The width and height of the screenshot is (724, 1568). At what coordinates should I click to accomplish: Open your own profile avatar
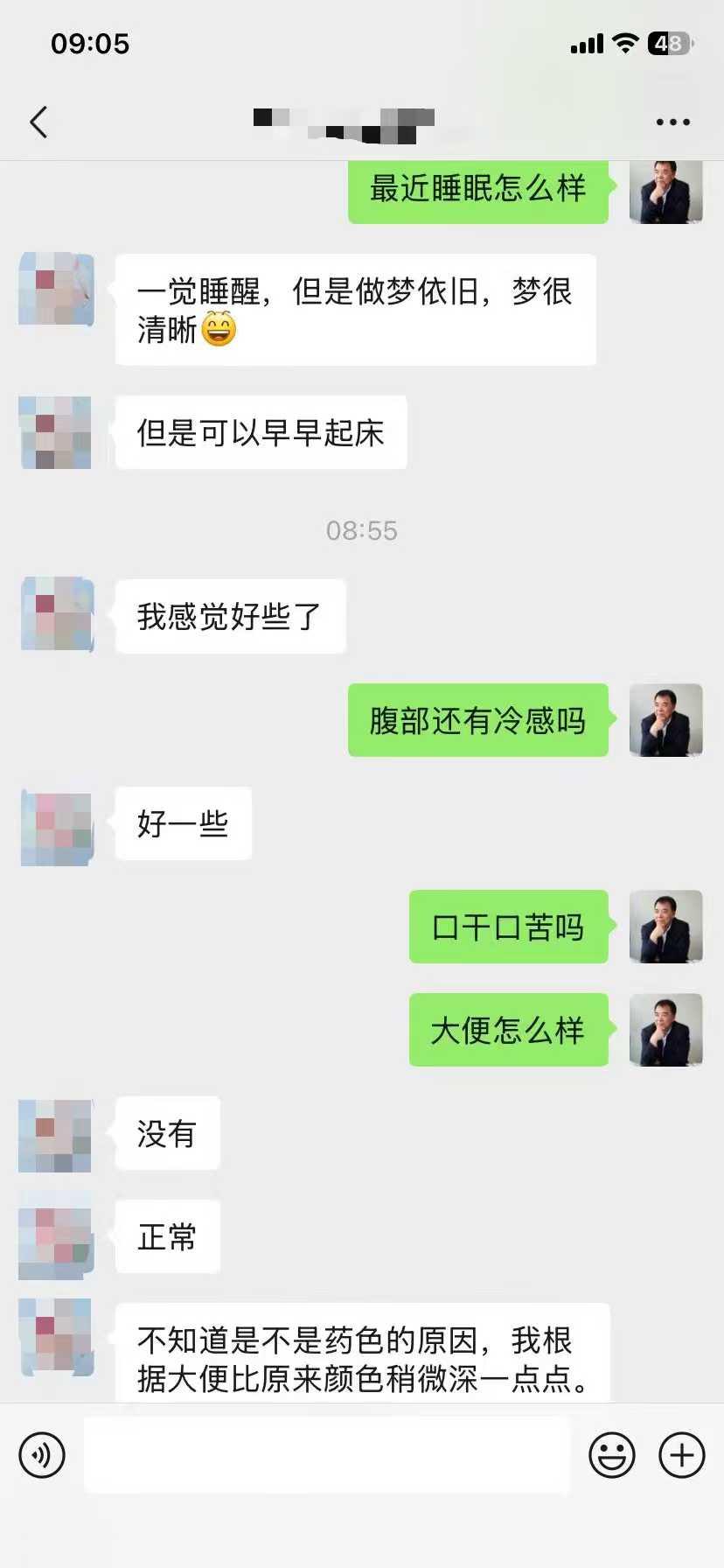(665, 191)
